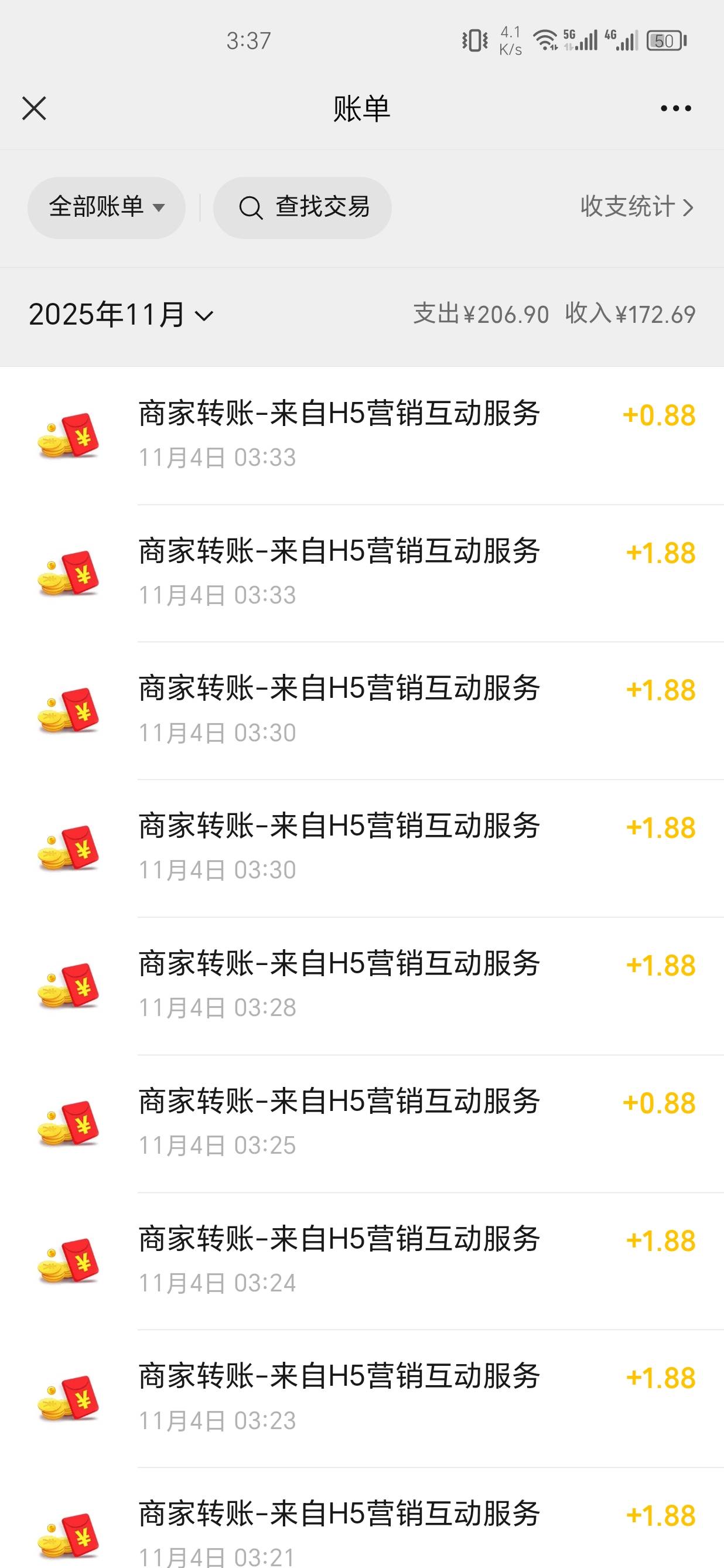This screenshot has width=724, height=1568.
Task: Close the bill page
Action: point(34,109)
